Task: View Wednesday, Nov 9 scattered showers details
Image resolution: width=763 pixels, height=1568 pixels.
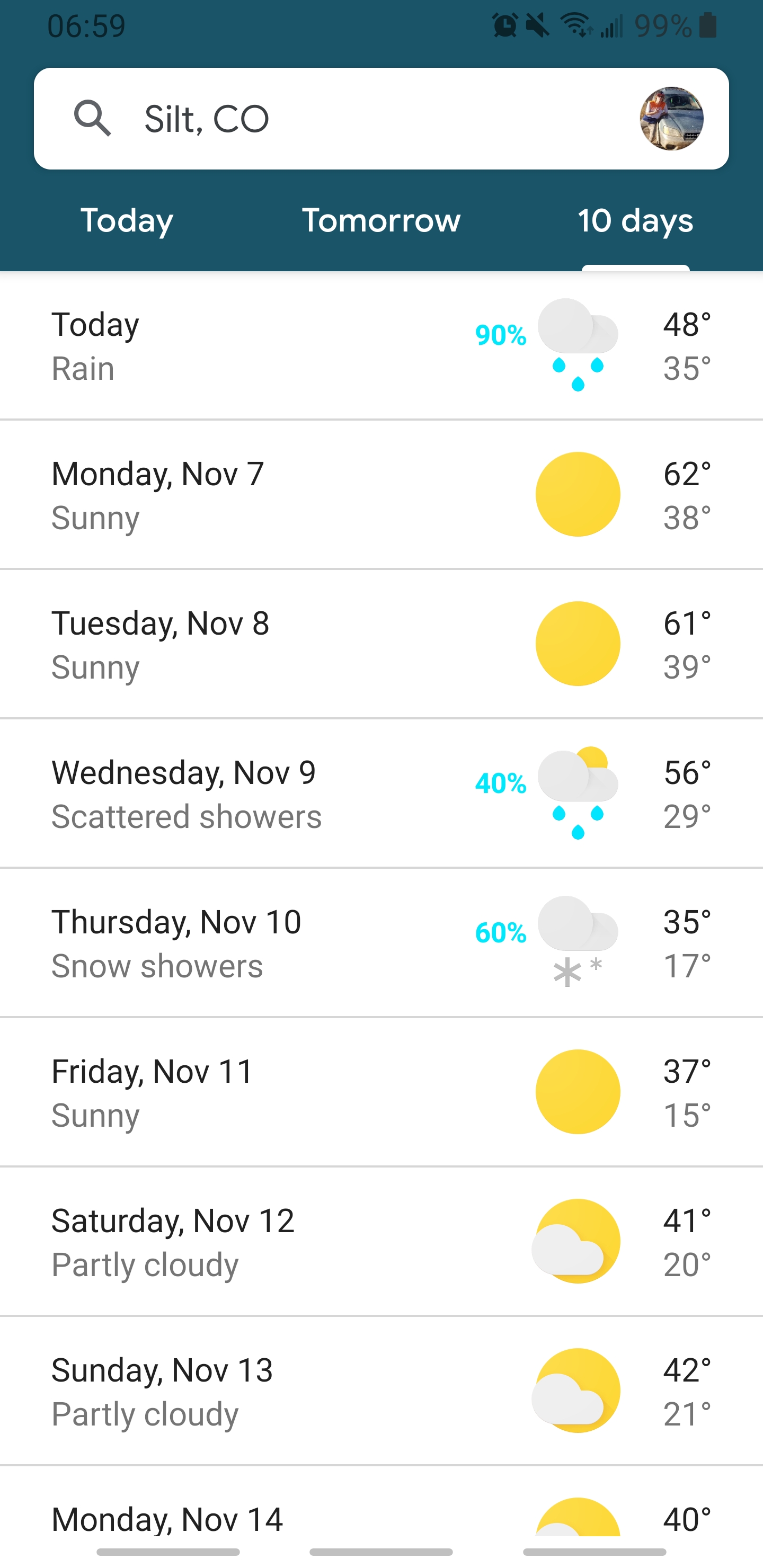Action: click(381, 794)
